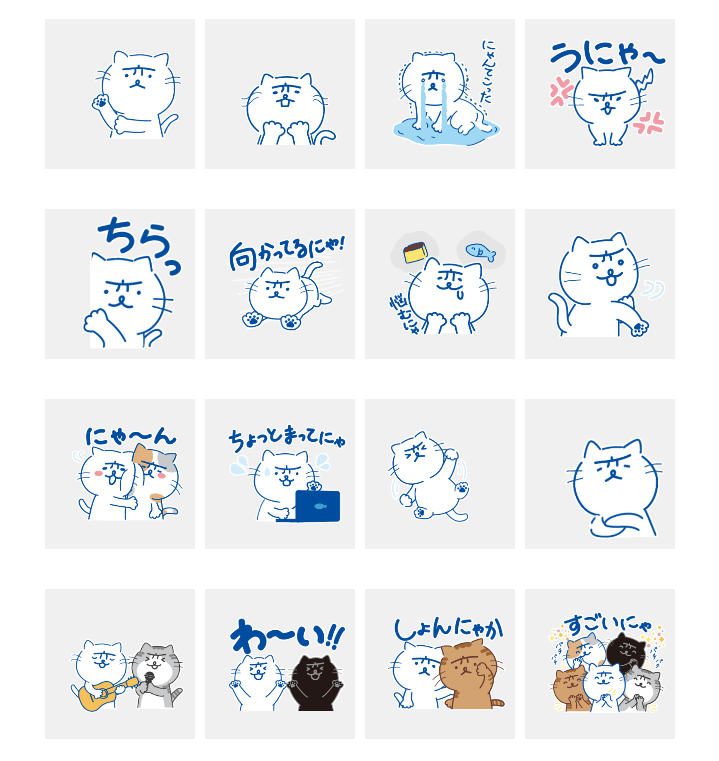Tap the dancing cat sticker
The image size is (719, 761).
[440, 474]
